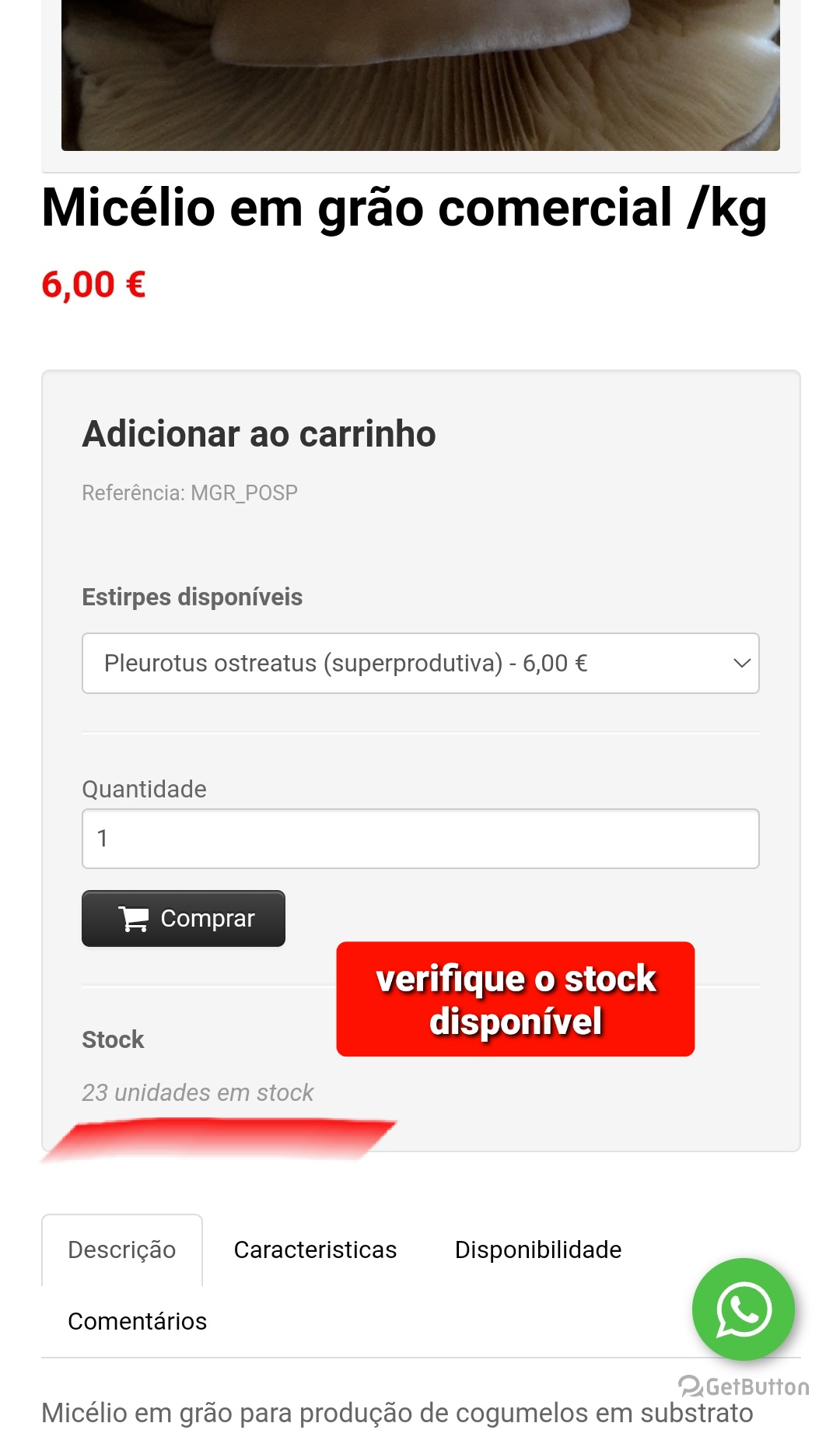
Task: Tap the Quantidade input field
Action: point(420,839)
